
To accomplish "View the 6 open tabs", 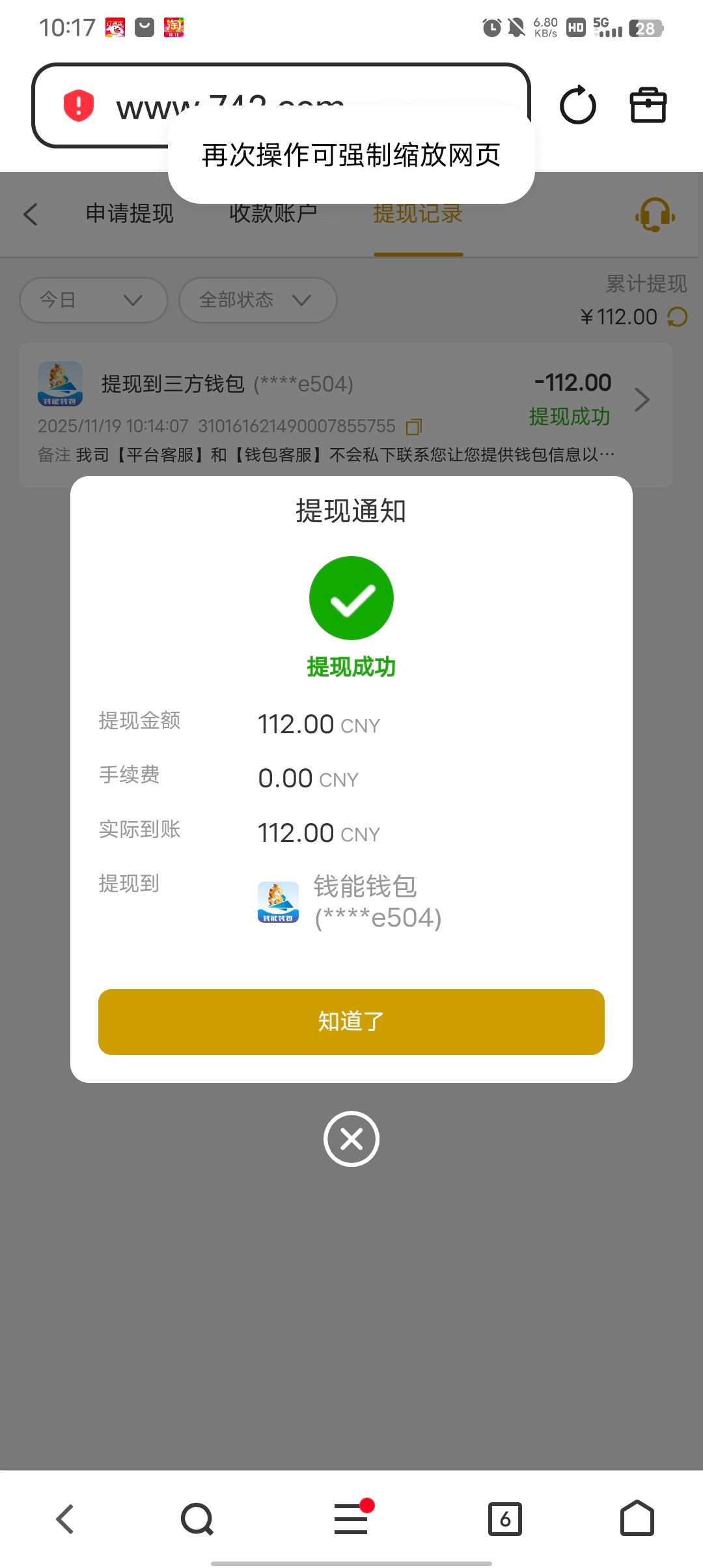I will point(504,1519).
